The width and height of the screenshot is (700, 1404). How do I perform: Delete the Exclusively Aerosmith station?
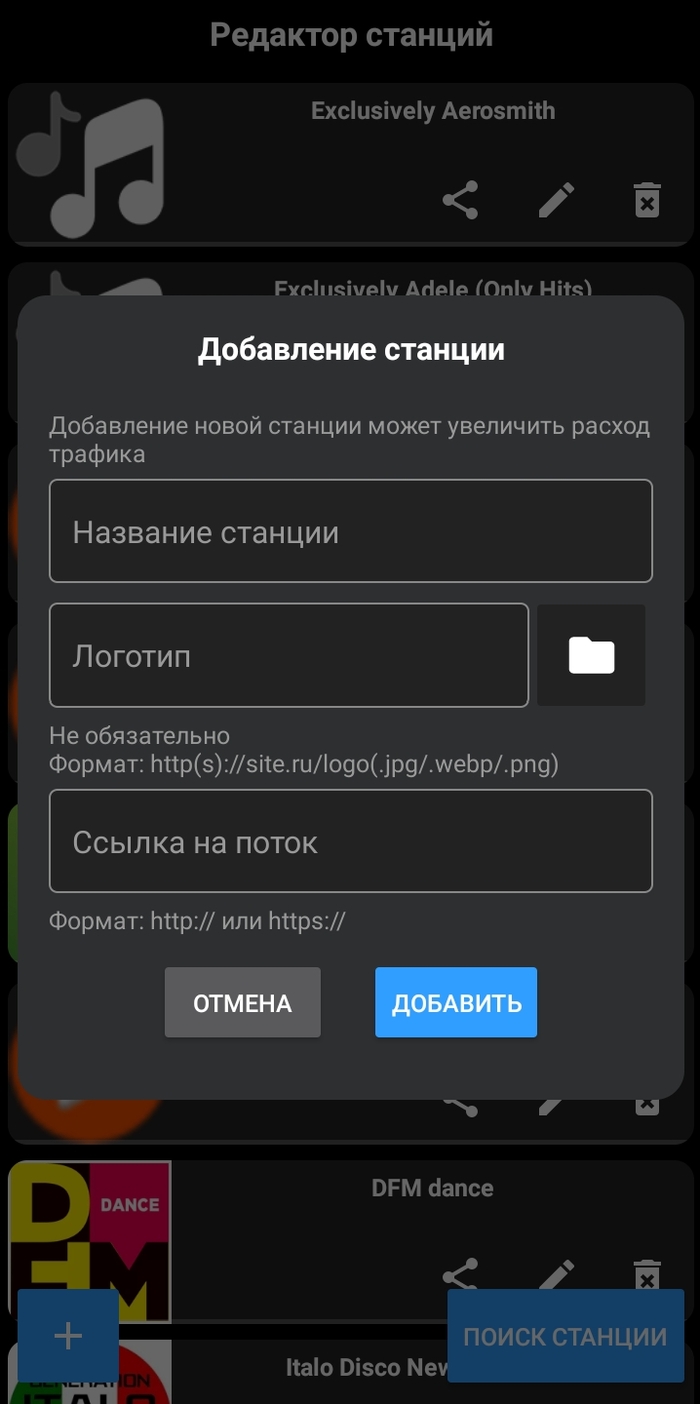647,201
